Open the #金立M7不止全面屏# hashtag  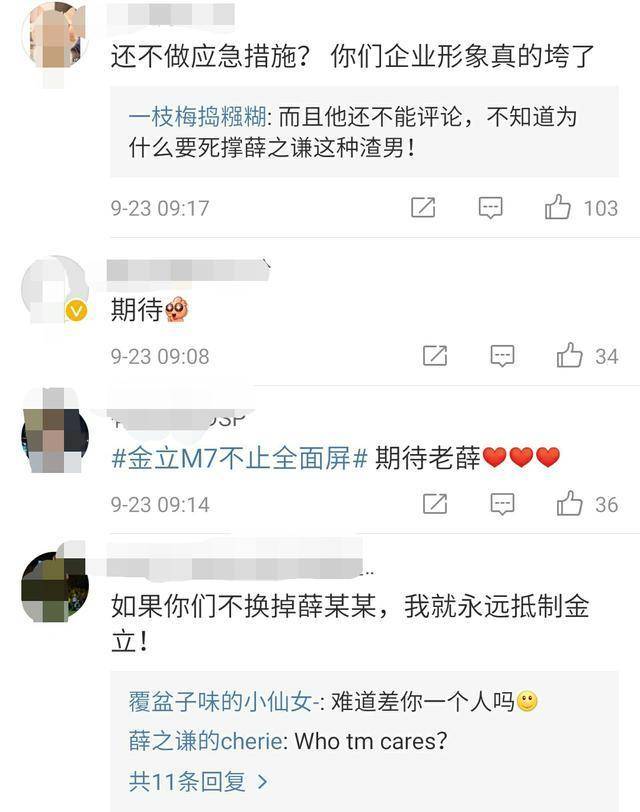240,458
